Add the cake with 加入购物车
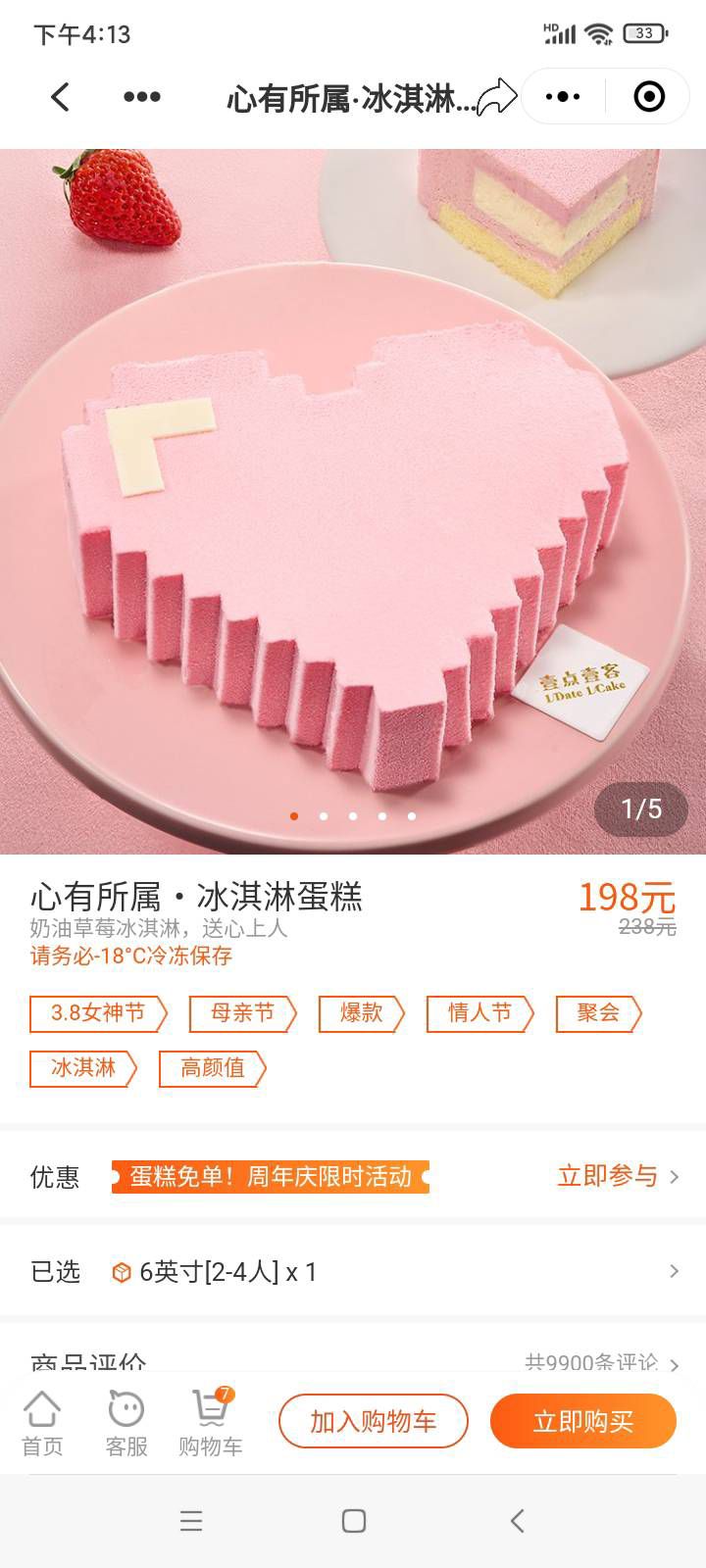Viewport: 706px width, 1568px height. tap(374, 1421)
